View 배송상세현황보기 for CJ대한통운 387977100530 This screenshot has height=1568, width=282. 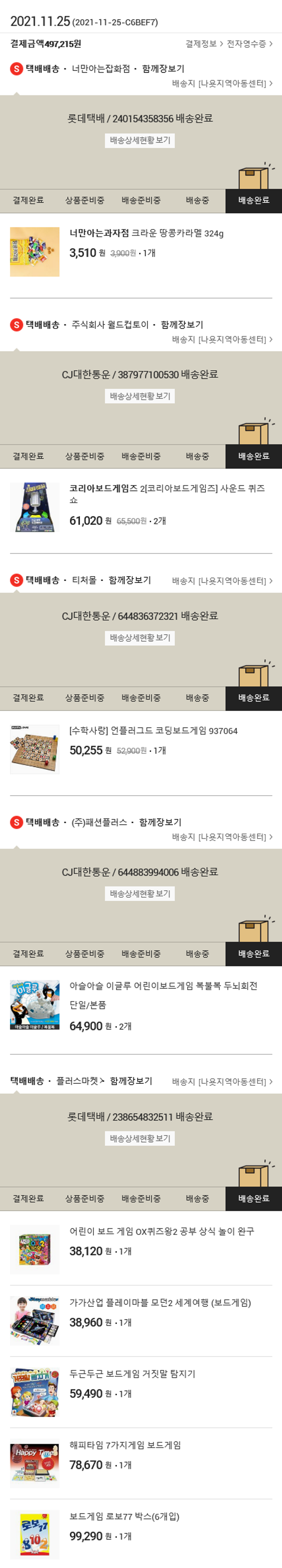(x=140, y=396)
